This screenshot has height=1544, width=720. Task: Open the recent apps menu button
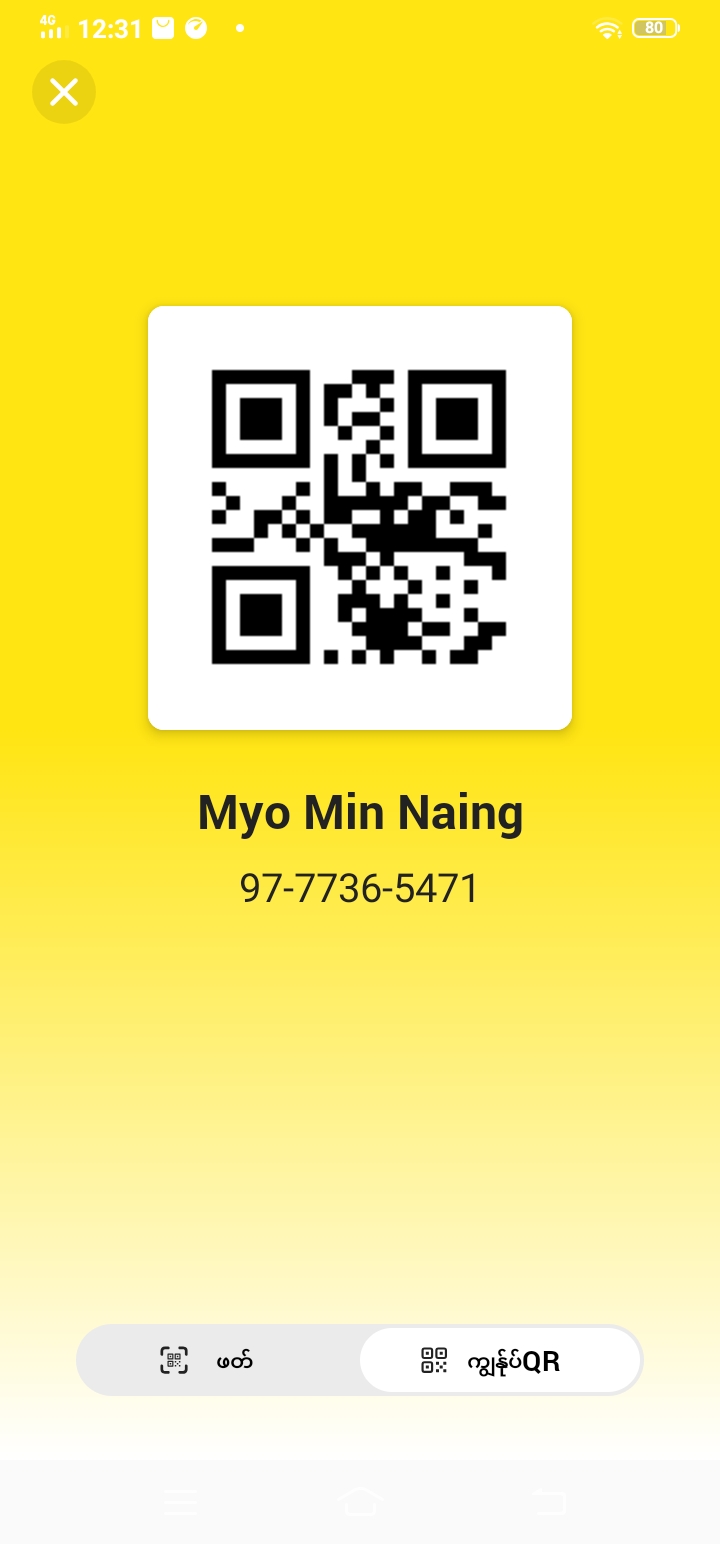(x=180, y=1501)
